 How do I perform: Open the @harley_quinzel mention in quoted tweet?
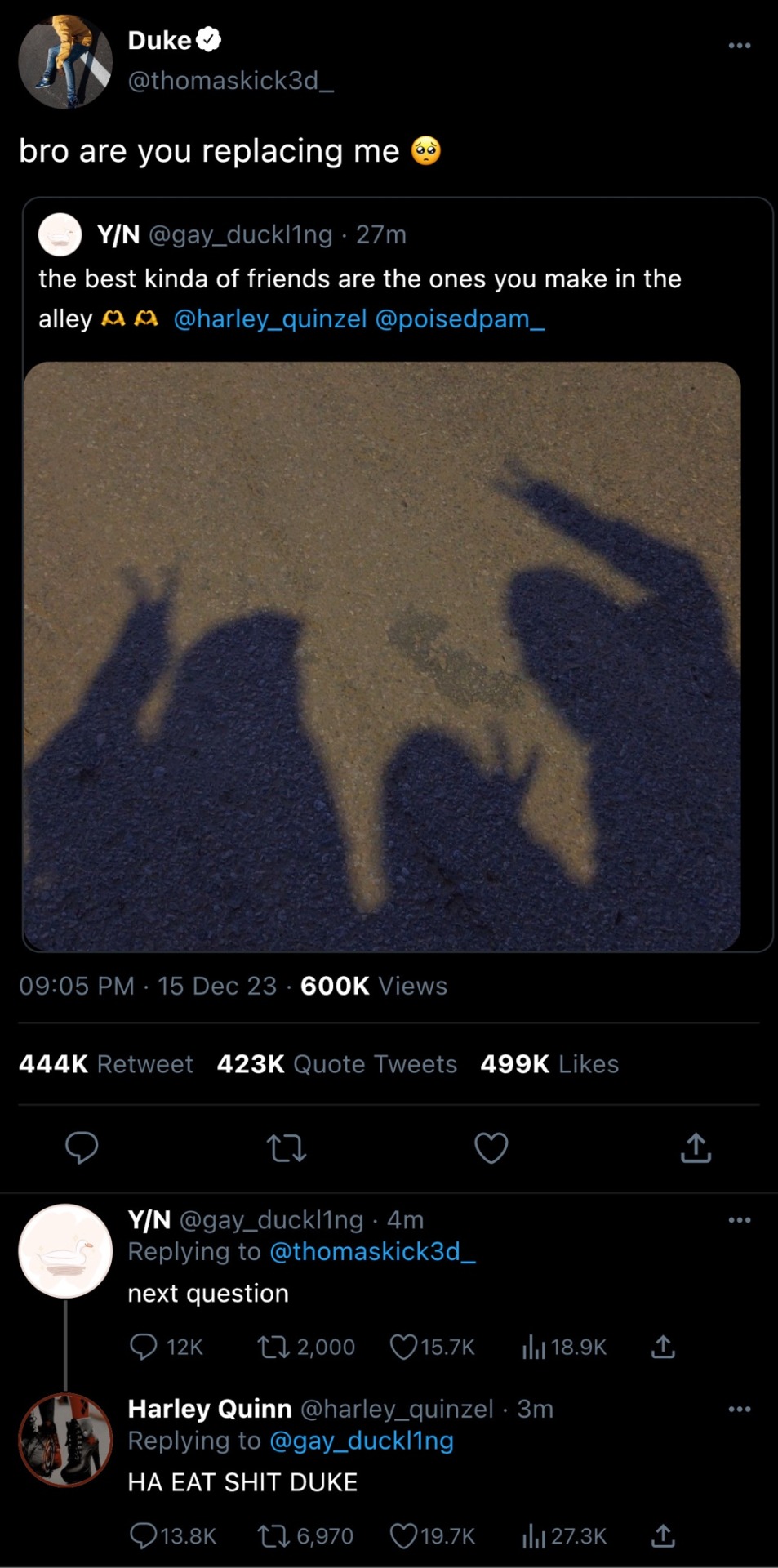(270, 318)
